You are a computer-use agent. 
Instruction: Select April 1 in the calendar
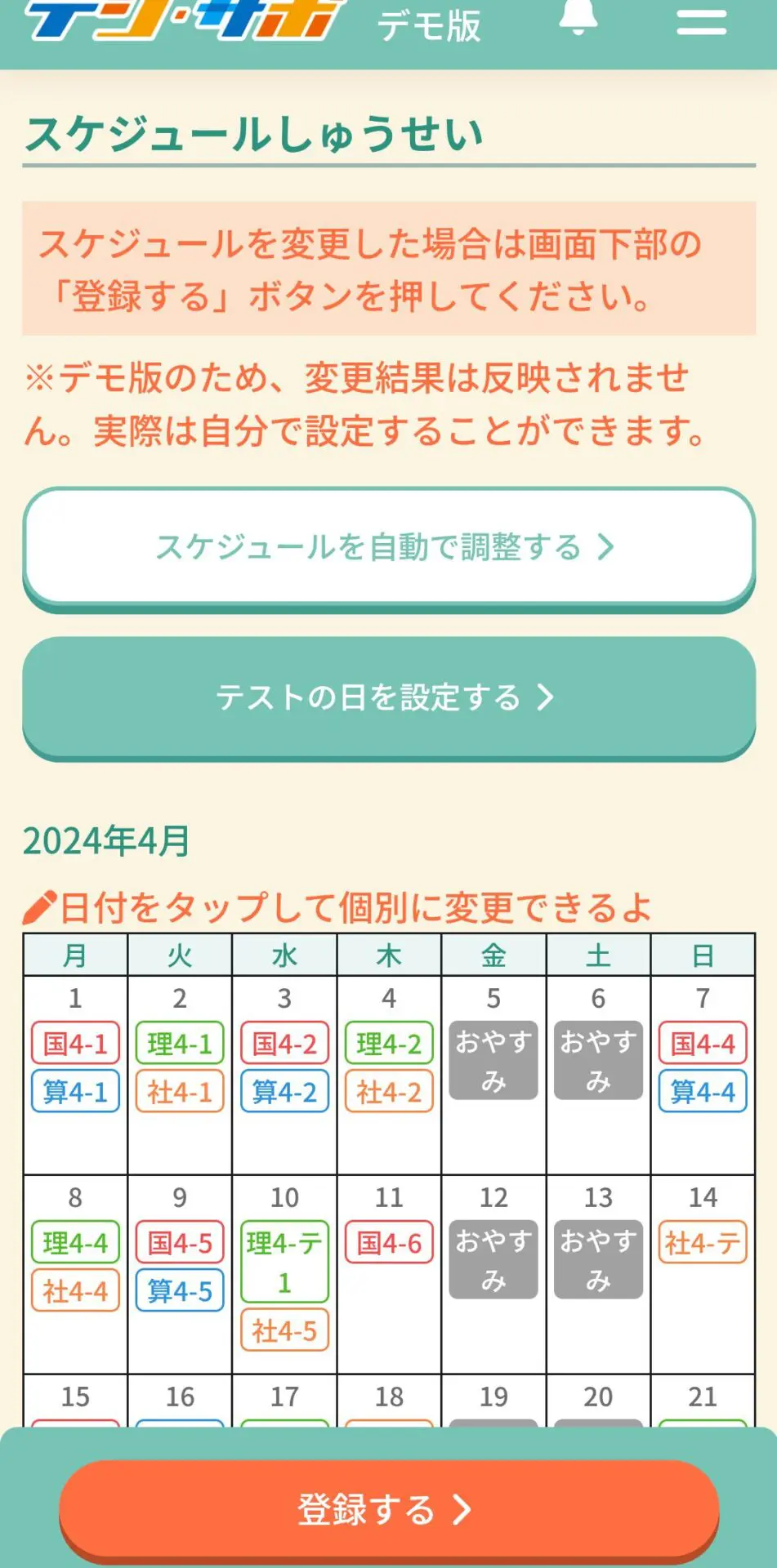[75, 1075]
